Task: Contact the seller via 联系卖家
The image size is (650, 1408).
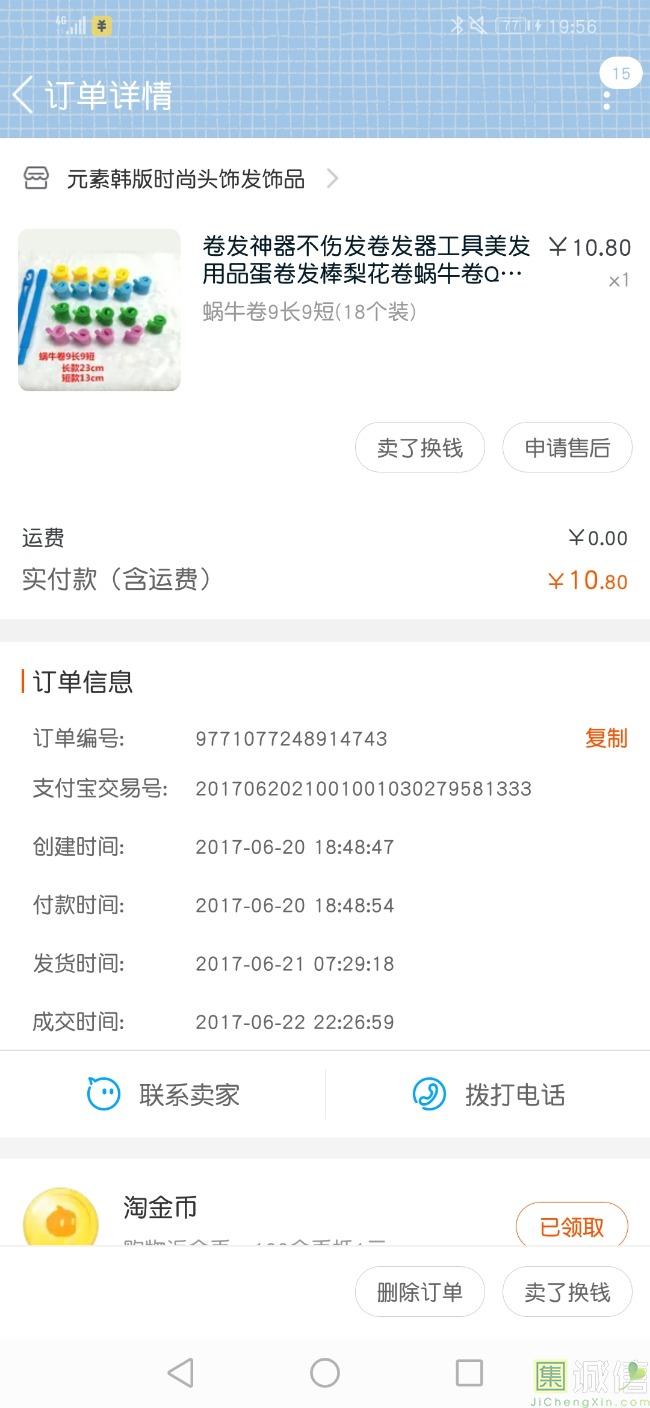Action: (x=164, y=1095)
